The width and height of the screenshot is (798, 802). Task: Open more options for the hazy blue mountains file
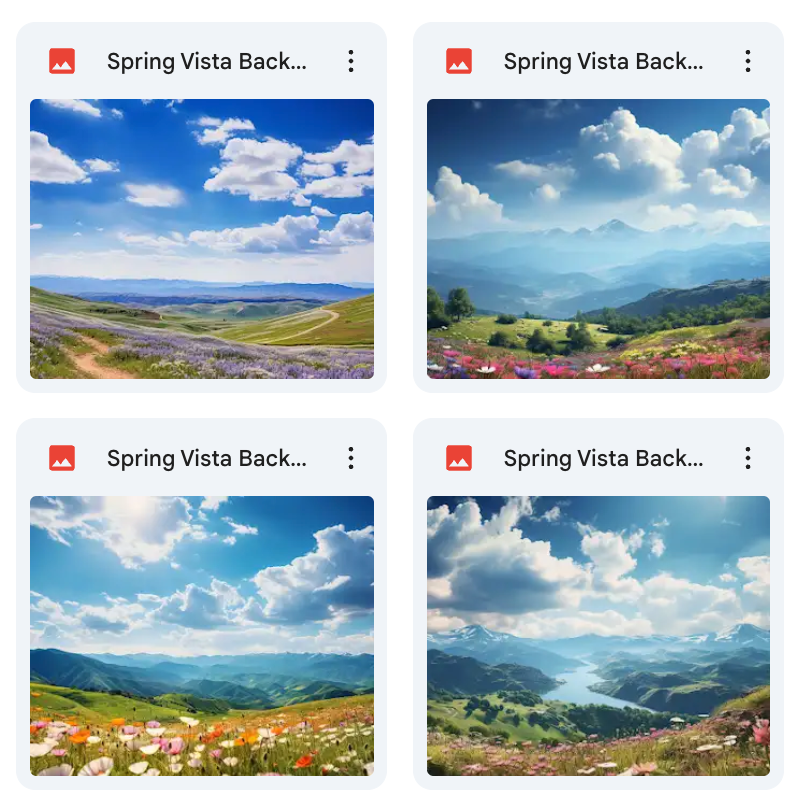click(x=747, y=61)
